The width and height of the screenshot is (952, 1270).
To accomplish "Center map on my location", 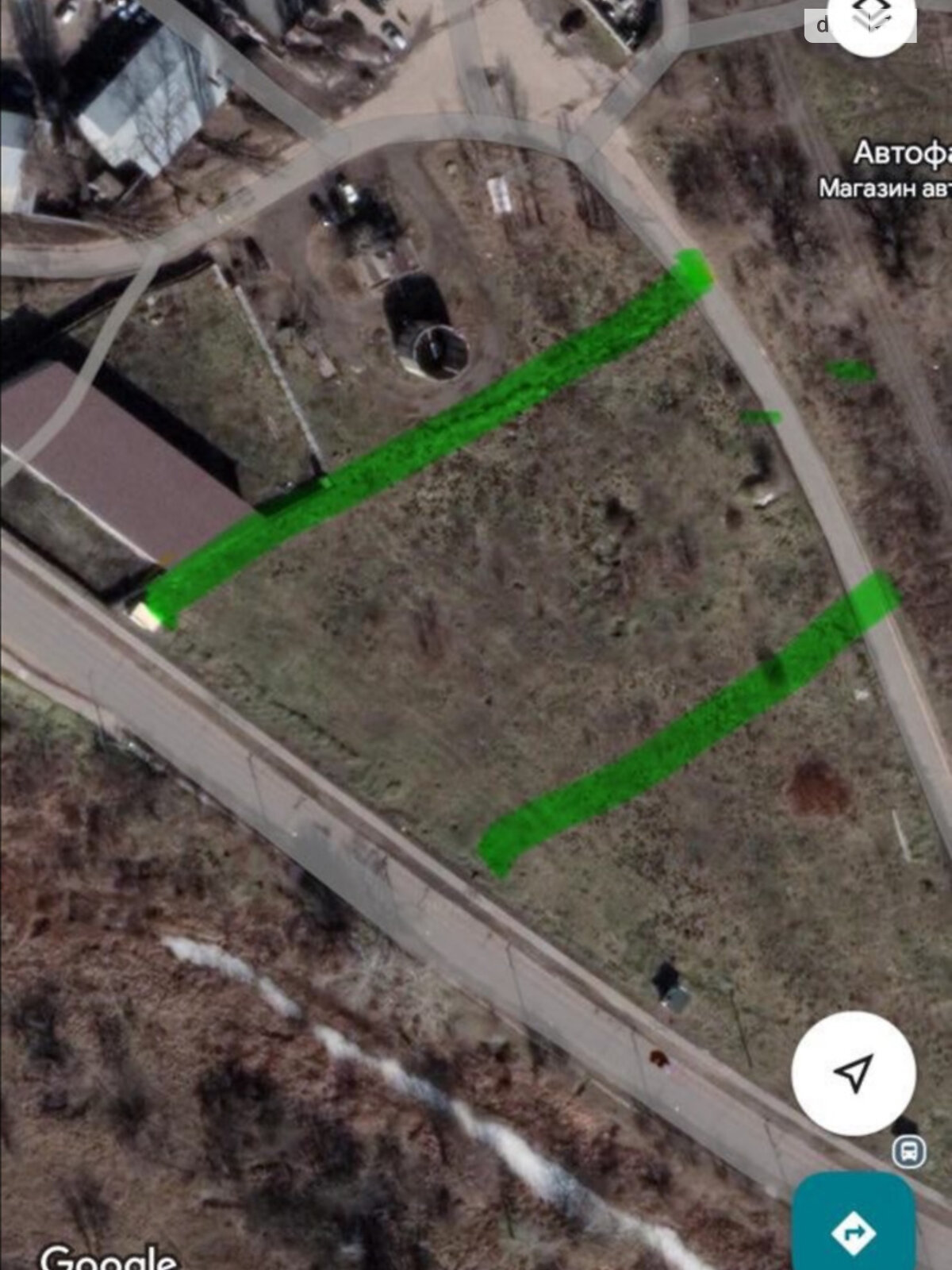I will click(854, 1073).
